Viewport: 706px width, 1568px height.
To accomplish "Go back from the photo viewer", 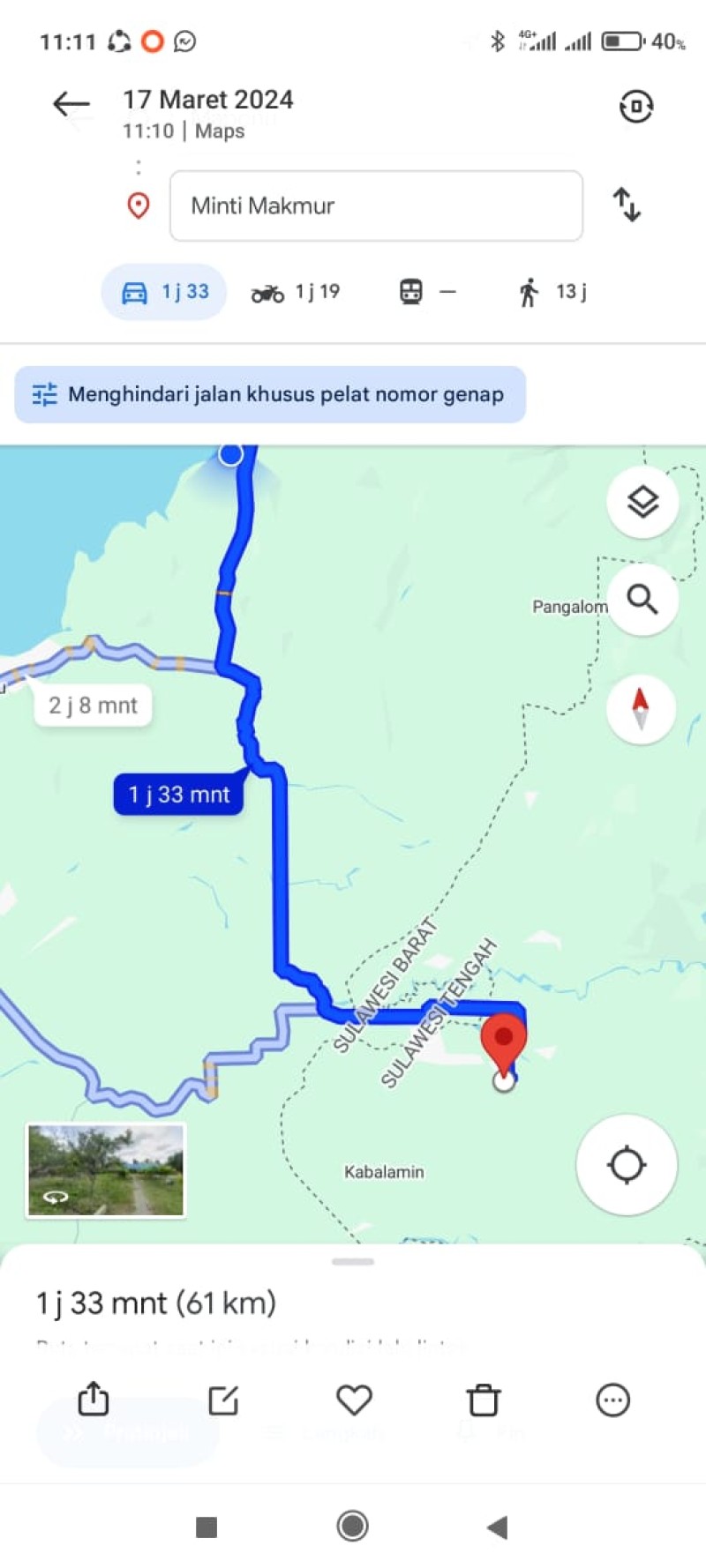I will pyautogui.click(x=71, y=105).
